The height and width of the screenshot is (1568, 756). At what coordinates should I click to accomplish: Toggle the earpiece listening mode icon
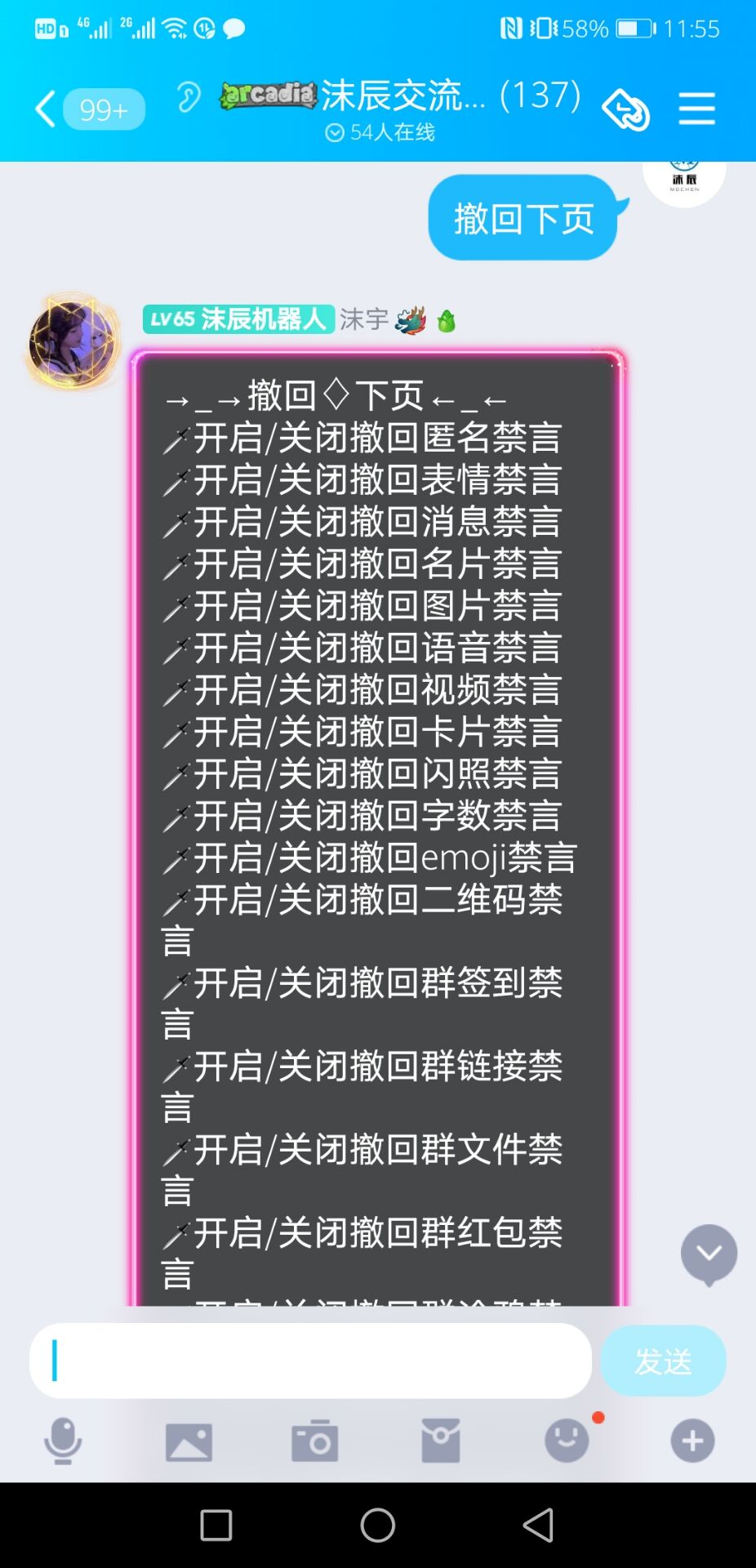[x=189, y=98]
